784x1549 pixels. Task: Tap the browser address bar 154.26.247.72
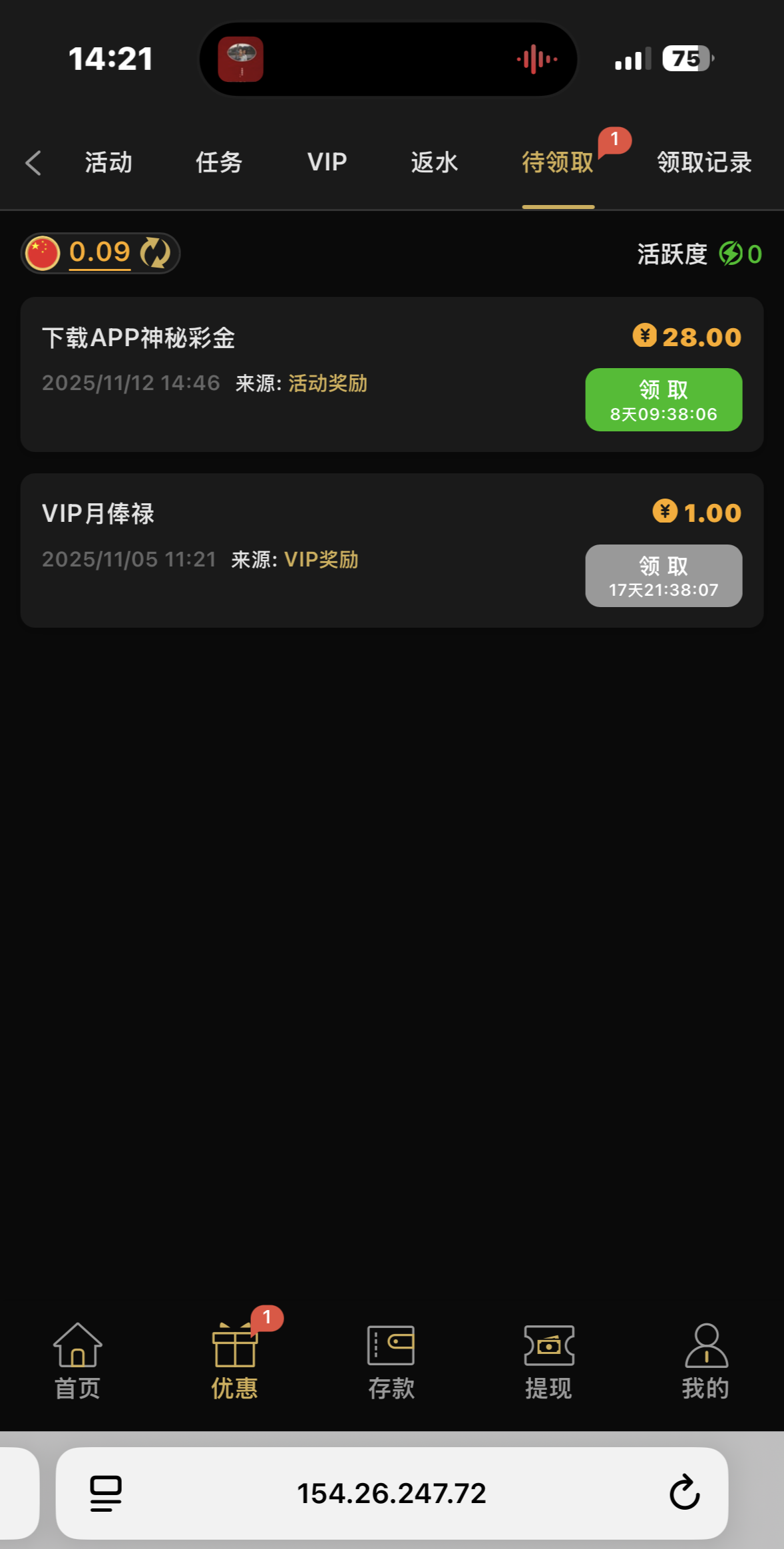(391, 1493)
